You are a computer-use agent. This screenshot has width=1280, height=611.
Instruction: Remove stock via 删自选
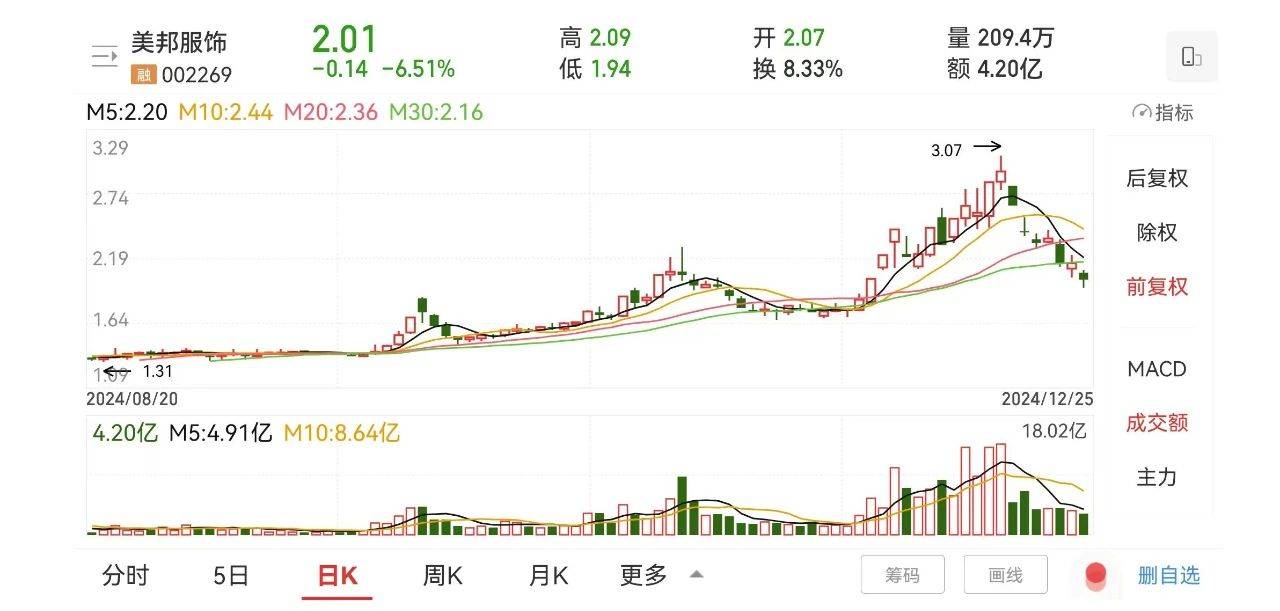1168,575
